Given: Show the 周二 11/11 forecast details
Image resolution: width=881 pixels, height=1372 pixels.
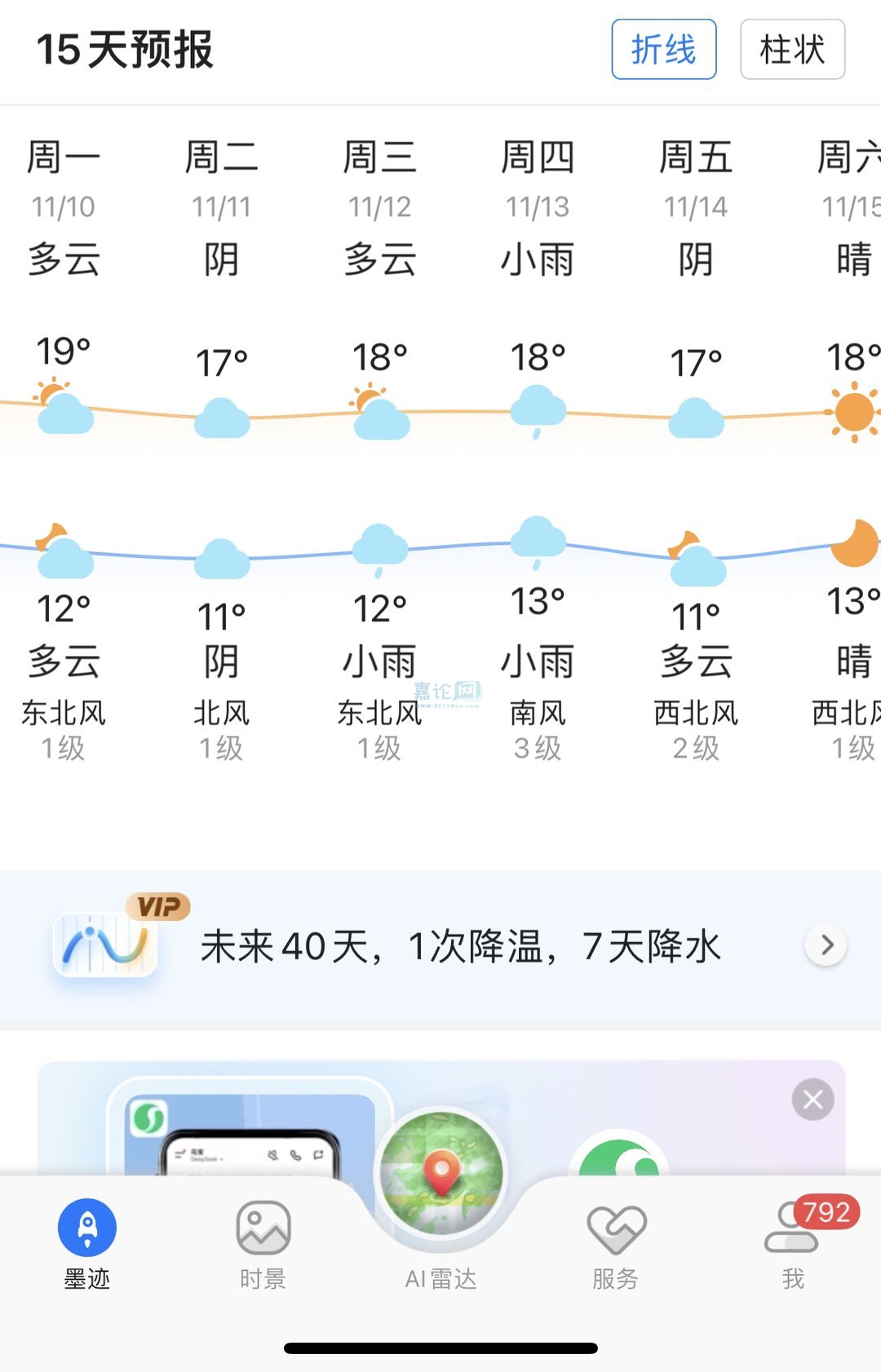Looking at the screenshot, I should coord(221,449).
